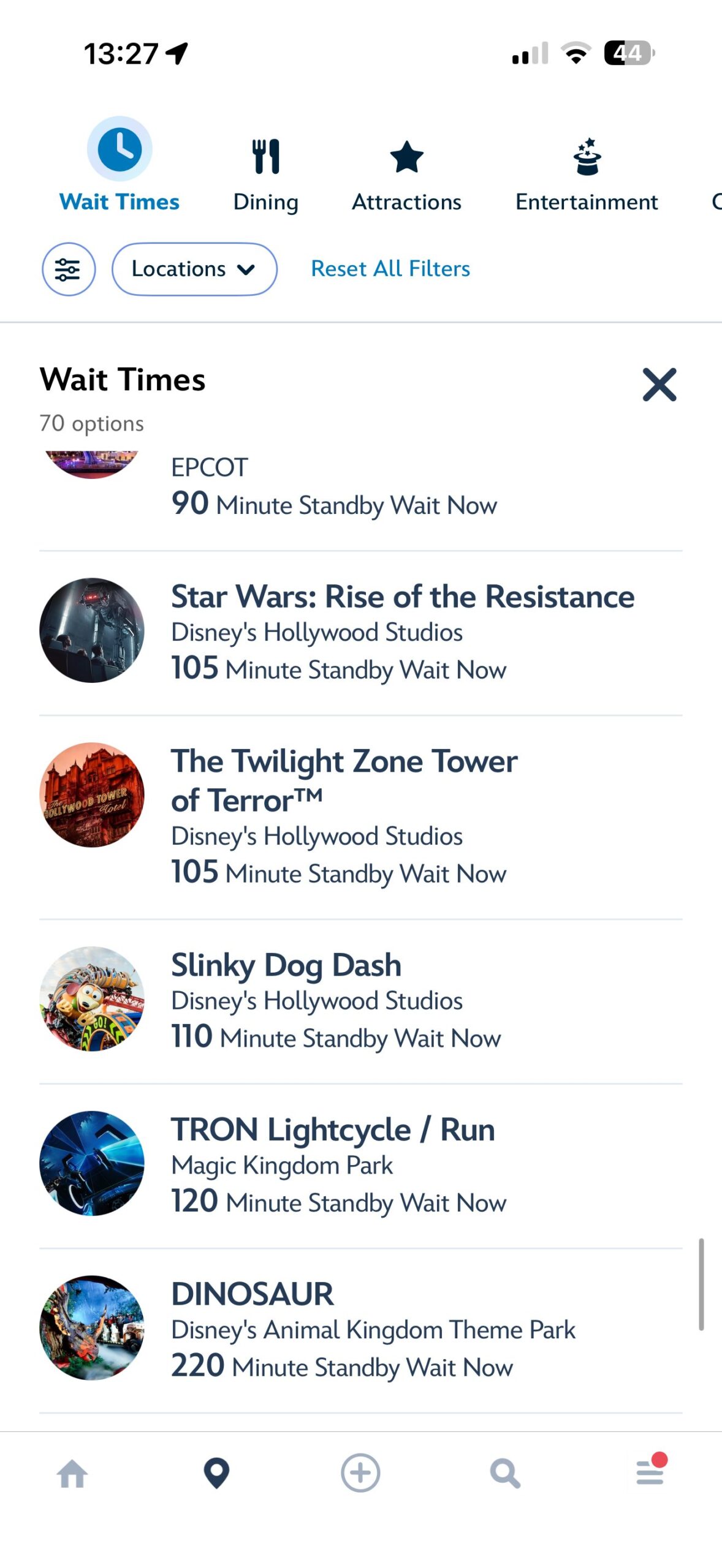Open the map pin tab
Image resolution: width=722 pixels, height=1568 pixels.
tap(216, 1473)
